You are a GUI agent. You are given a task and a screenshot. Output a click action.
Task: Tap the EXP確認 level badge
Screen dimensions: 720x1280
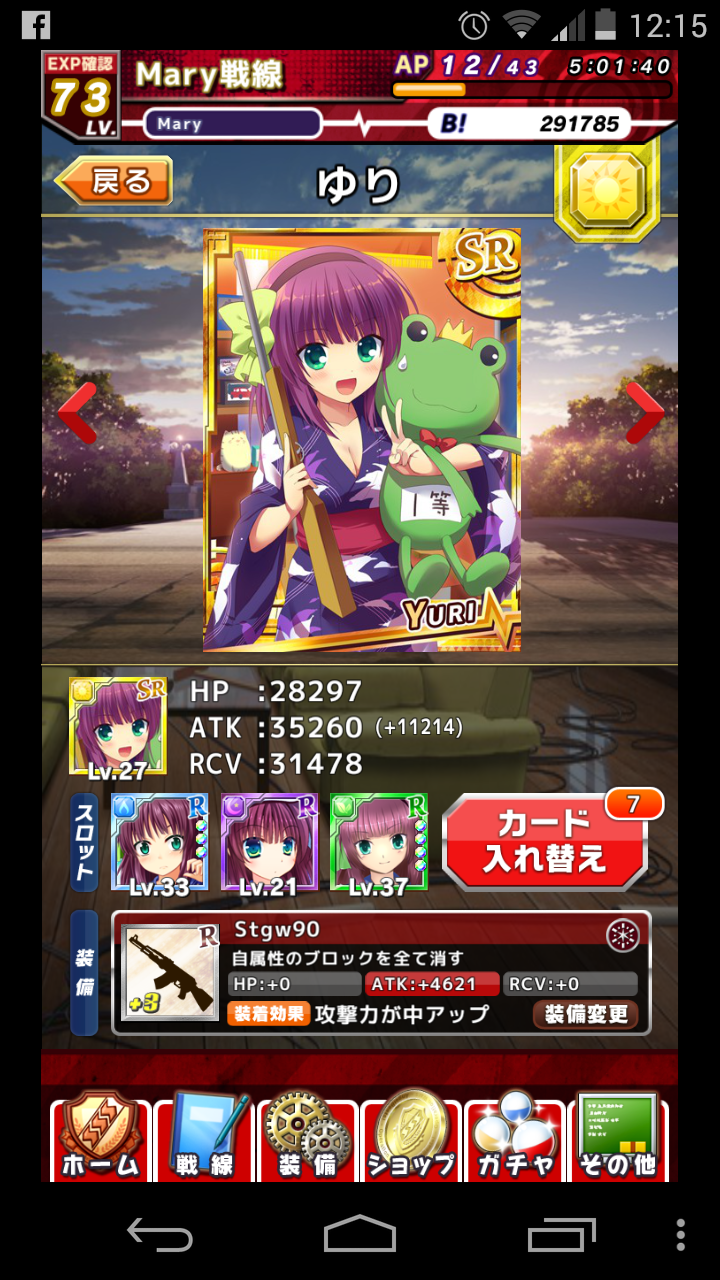click(x=81, y=97)
